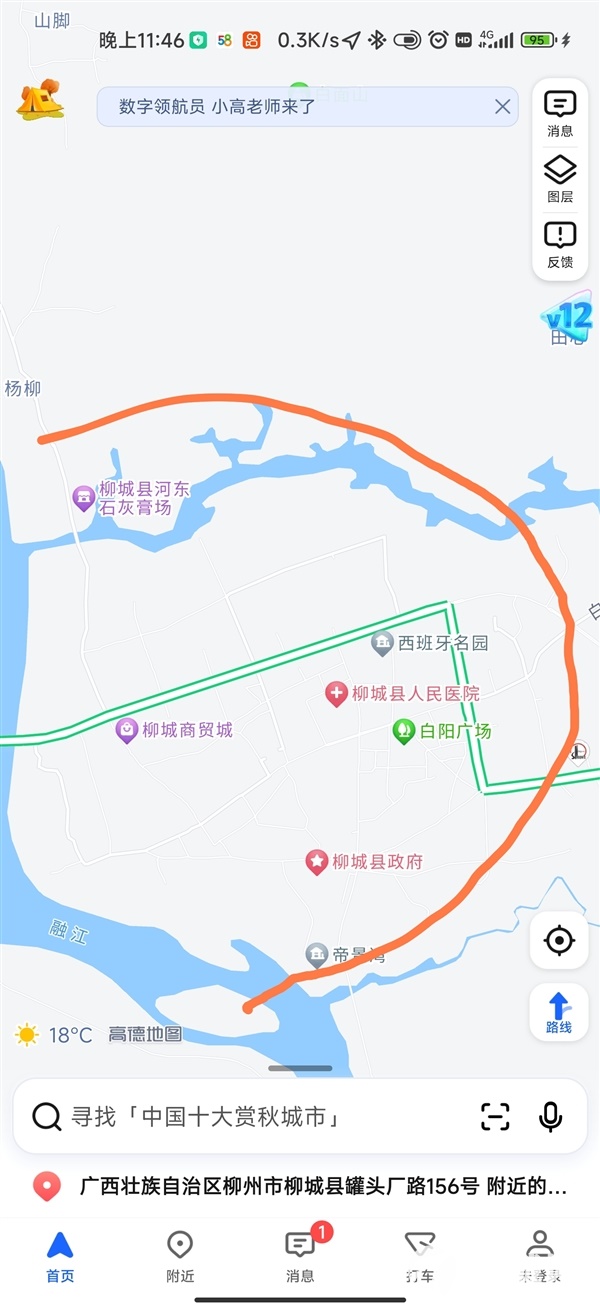
Task: Open the v12 promo badge
Action: pos(568,320)
